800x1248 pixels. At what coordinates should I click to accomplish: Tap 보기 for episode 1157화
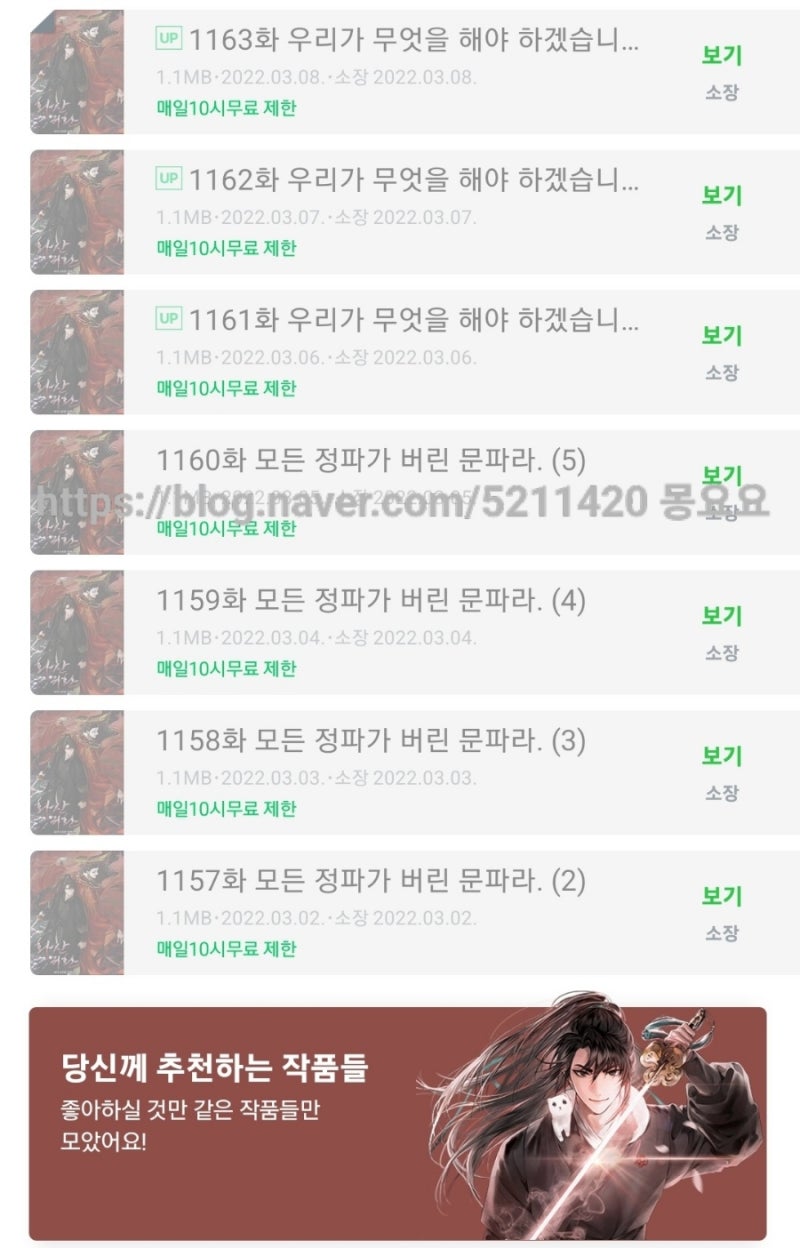[721, 896]
